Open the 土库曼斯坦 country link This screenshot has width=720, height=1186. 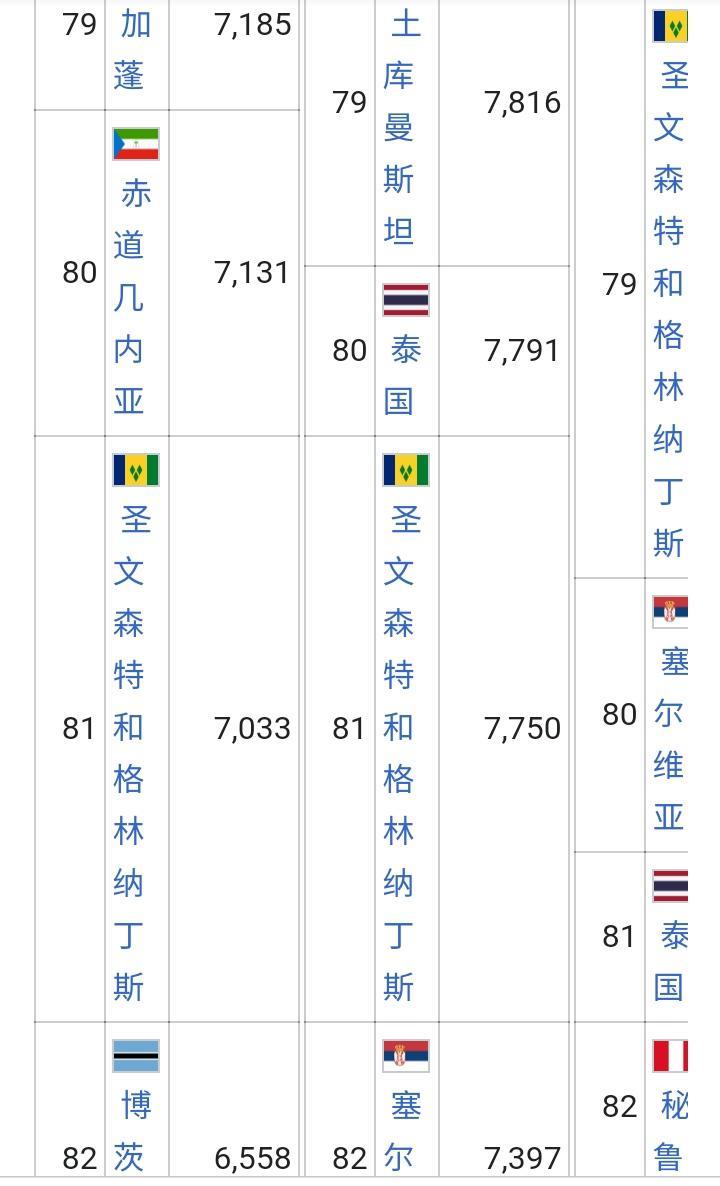click(x=401, y=128)
